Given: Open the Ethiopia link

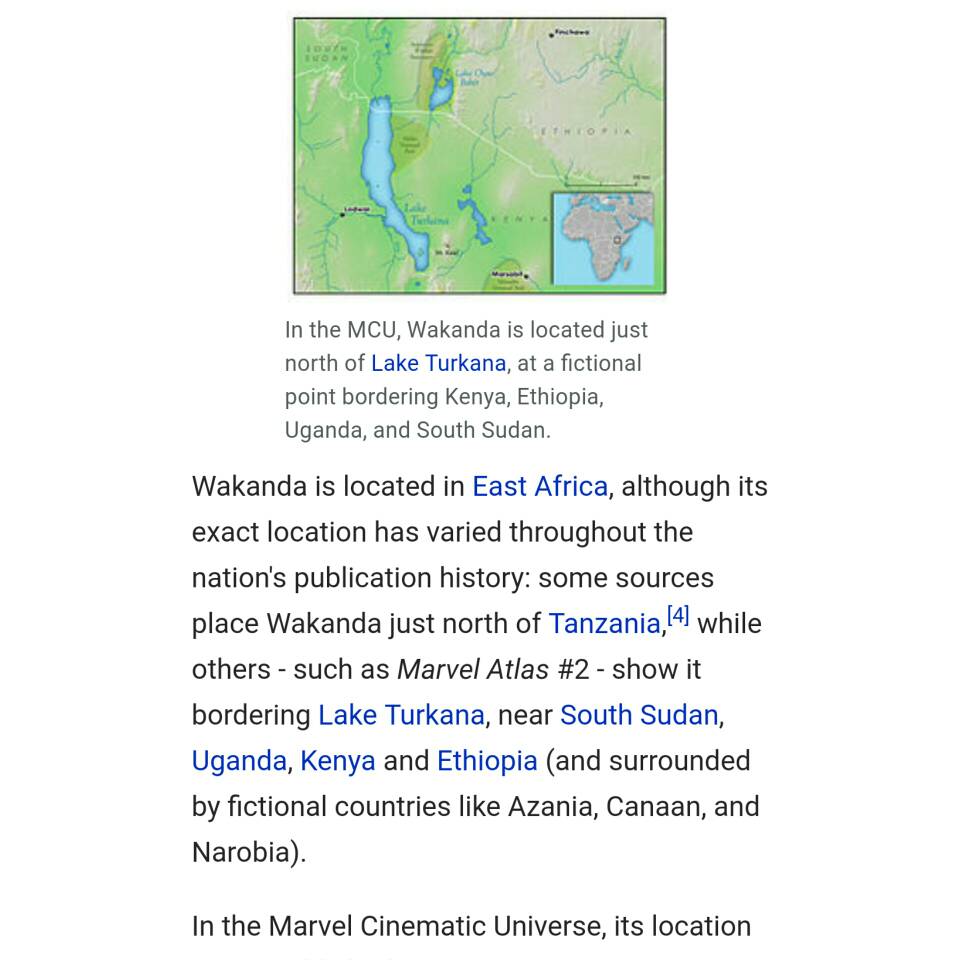Looking at the screenshot, I should tap(487, 761).
